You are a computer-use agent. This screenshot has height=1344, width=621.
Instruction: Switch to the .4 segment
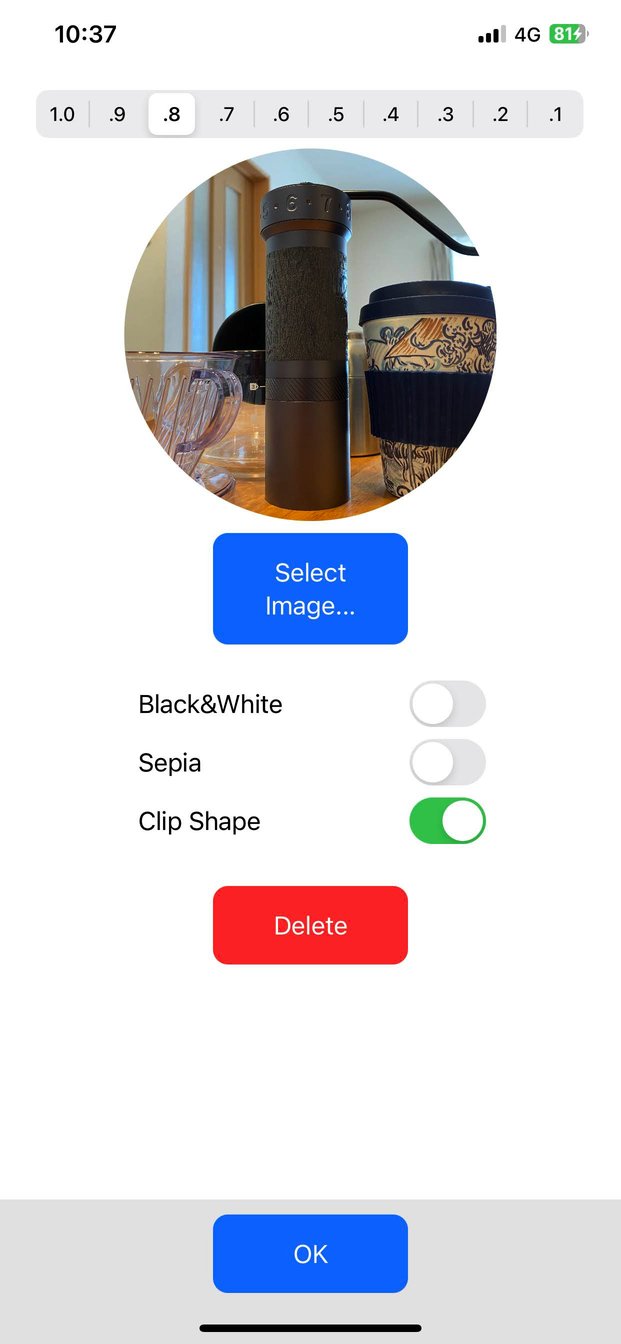click(x=391, y=115)
